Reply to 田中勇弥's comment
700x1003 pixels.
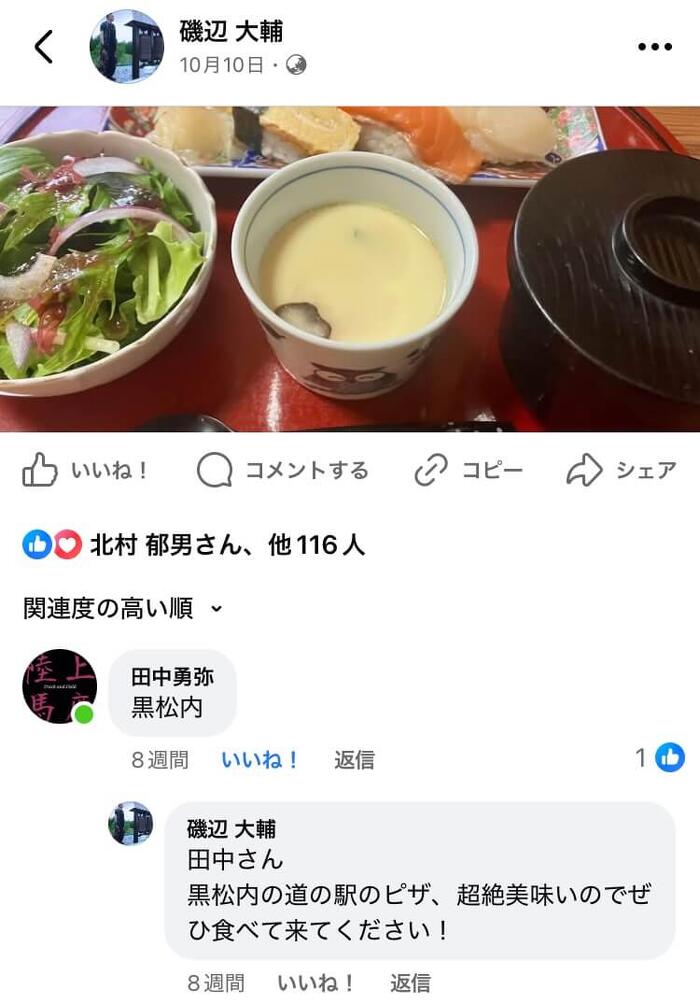[x=354, y=760]
